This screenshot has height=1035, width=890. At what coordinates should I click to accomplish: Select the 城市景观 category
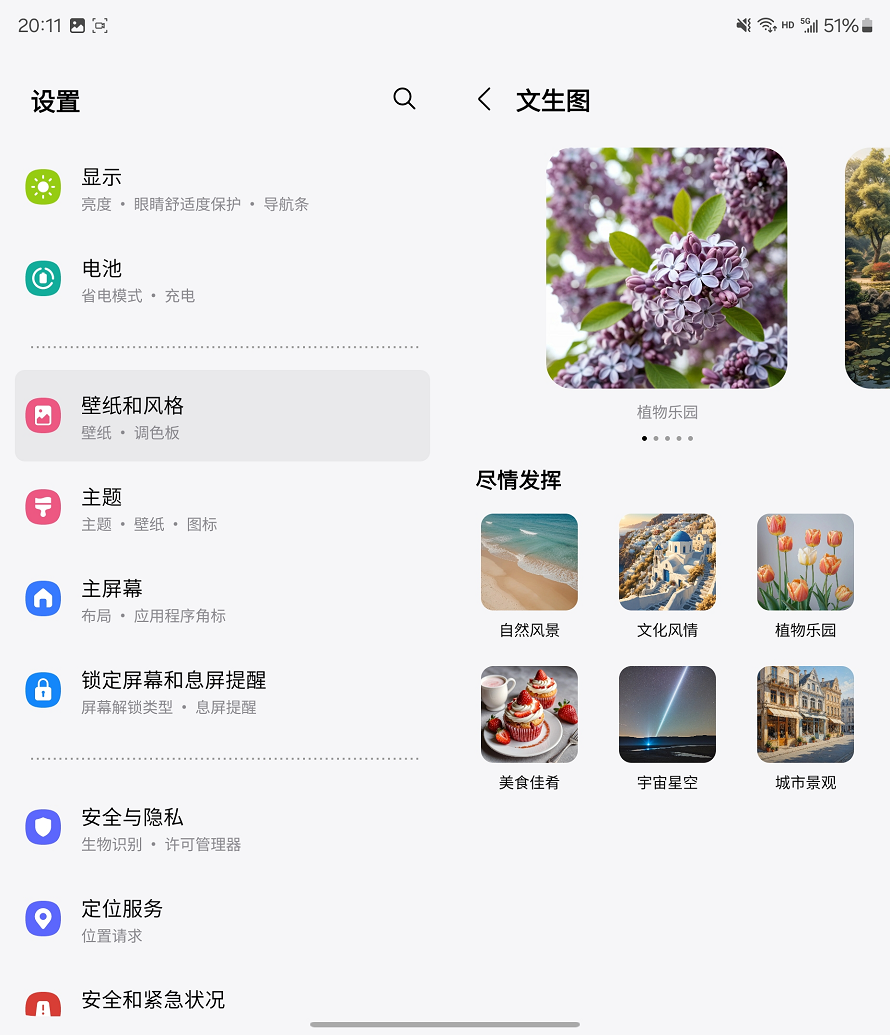tap(805, 714)
